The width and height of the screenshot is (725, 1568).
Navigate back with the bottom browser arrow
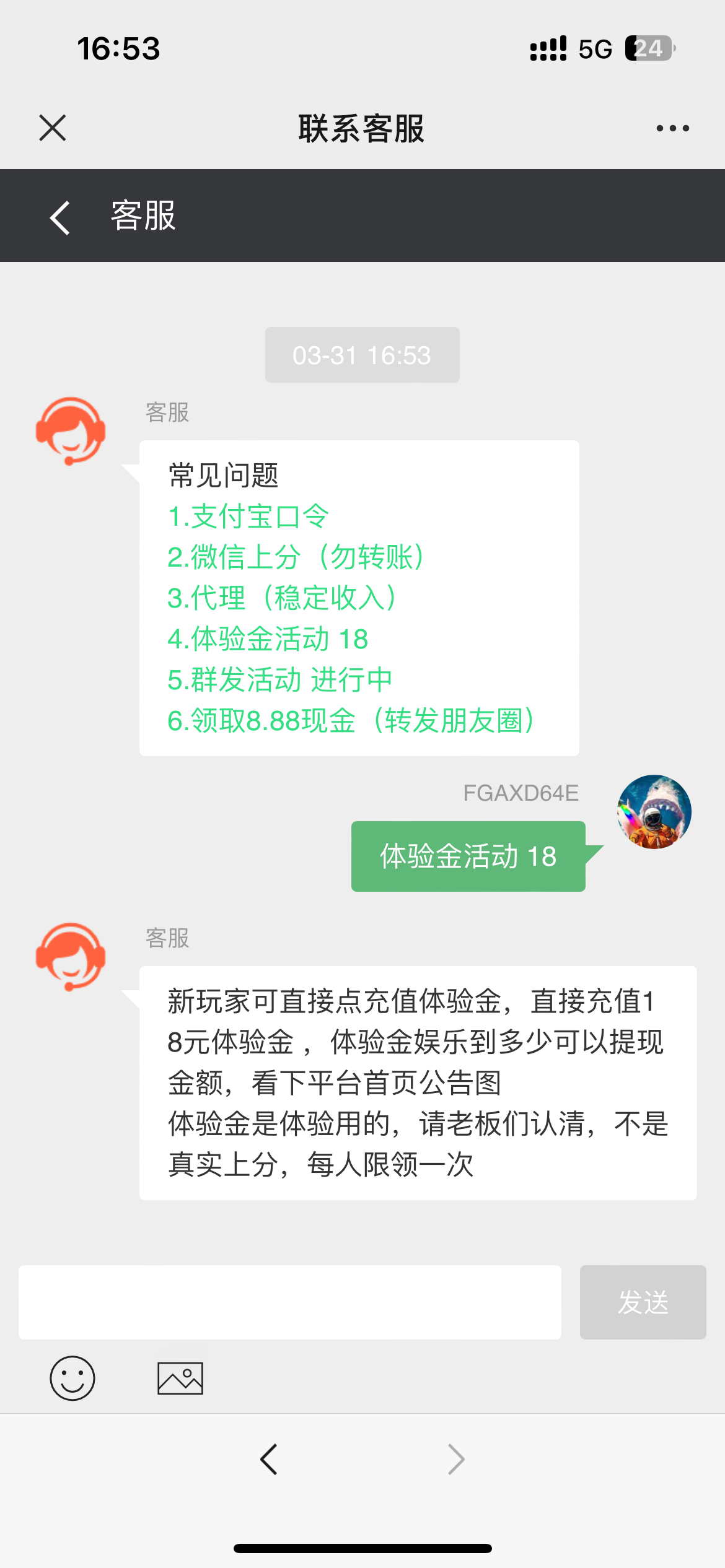coord(269,1460)
